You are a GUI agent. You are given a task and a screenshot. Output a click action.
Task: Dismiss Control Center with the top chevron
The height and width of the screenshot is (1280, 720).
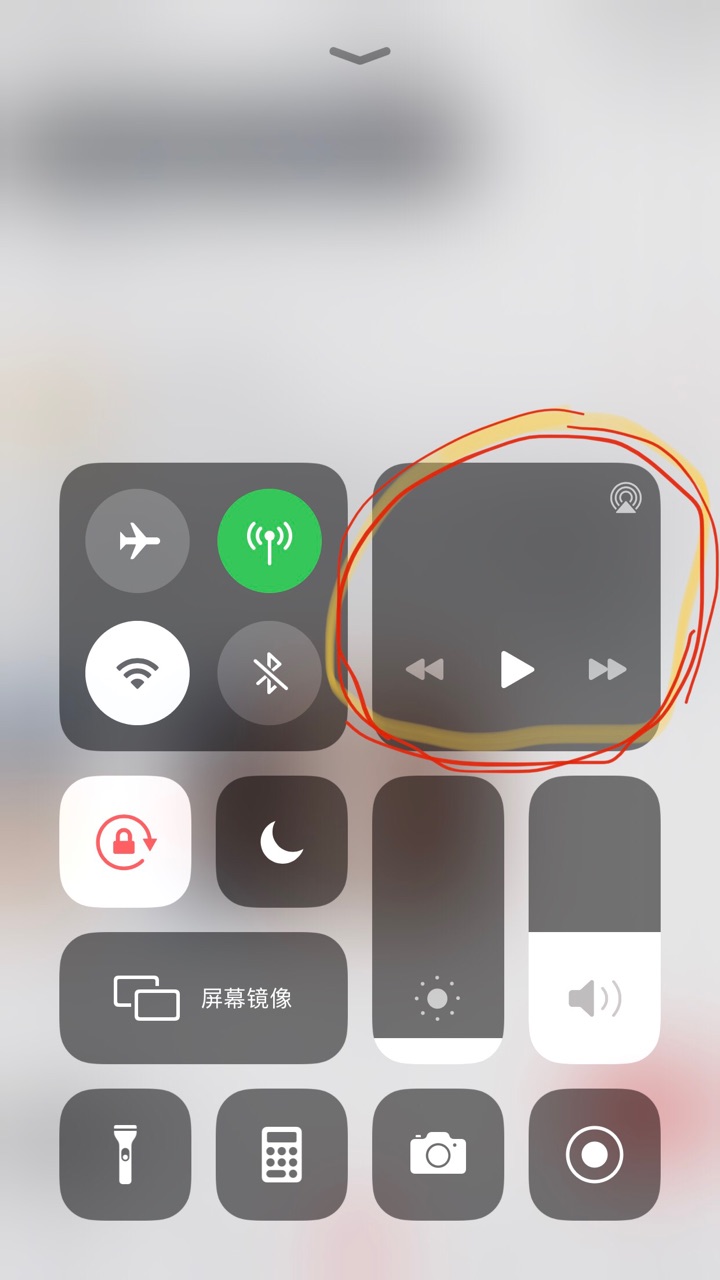360,56
